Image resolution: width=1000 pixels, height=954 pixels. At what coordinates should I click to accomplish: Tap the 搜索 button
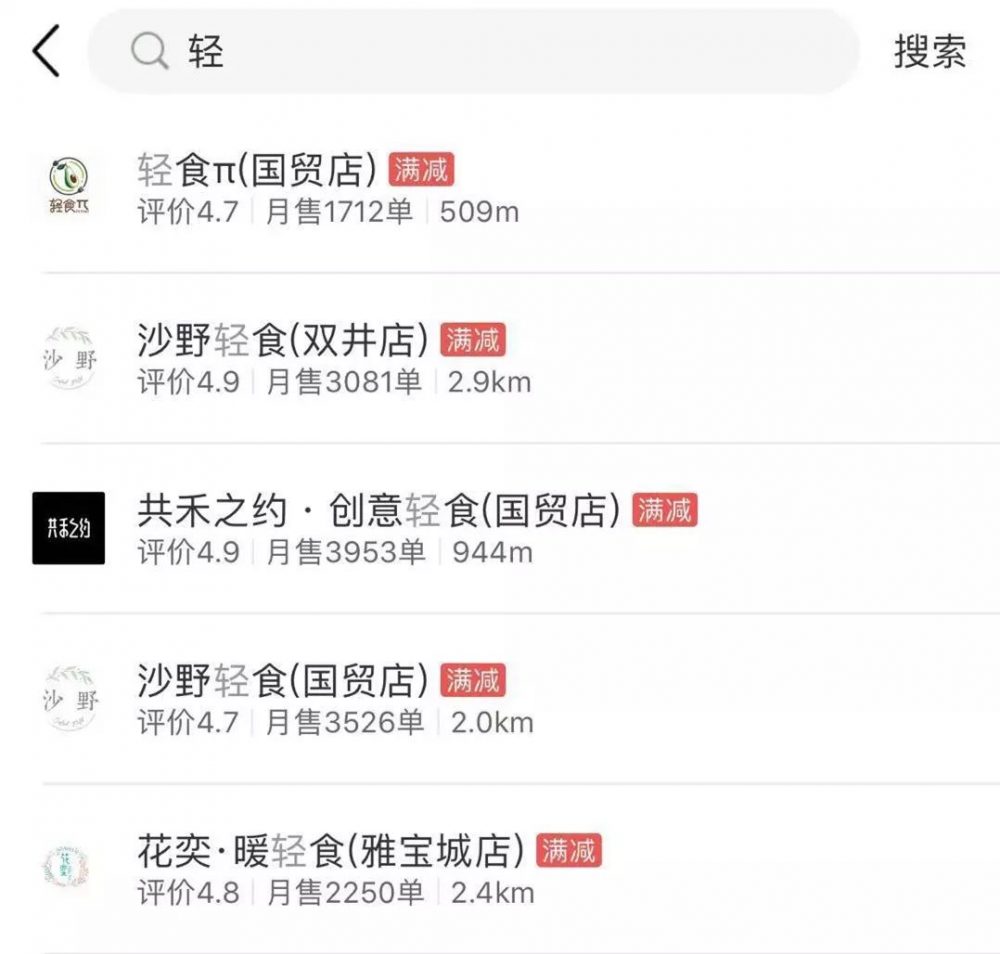pos(929,52)
